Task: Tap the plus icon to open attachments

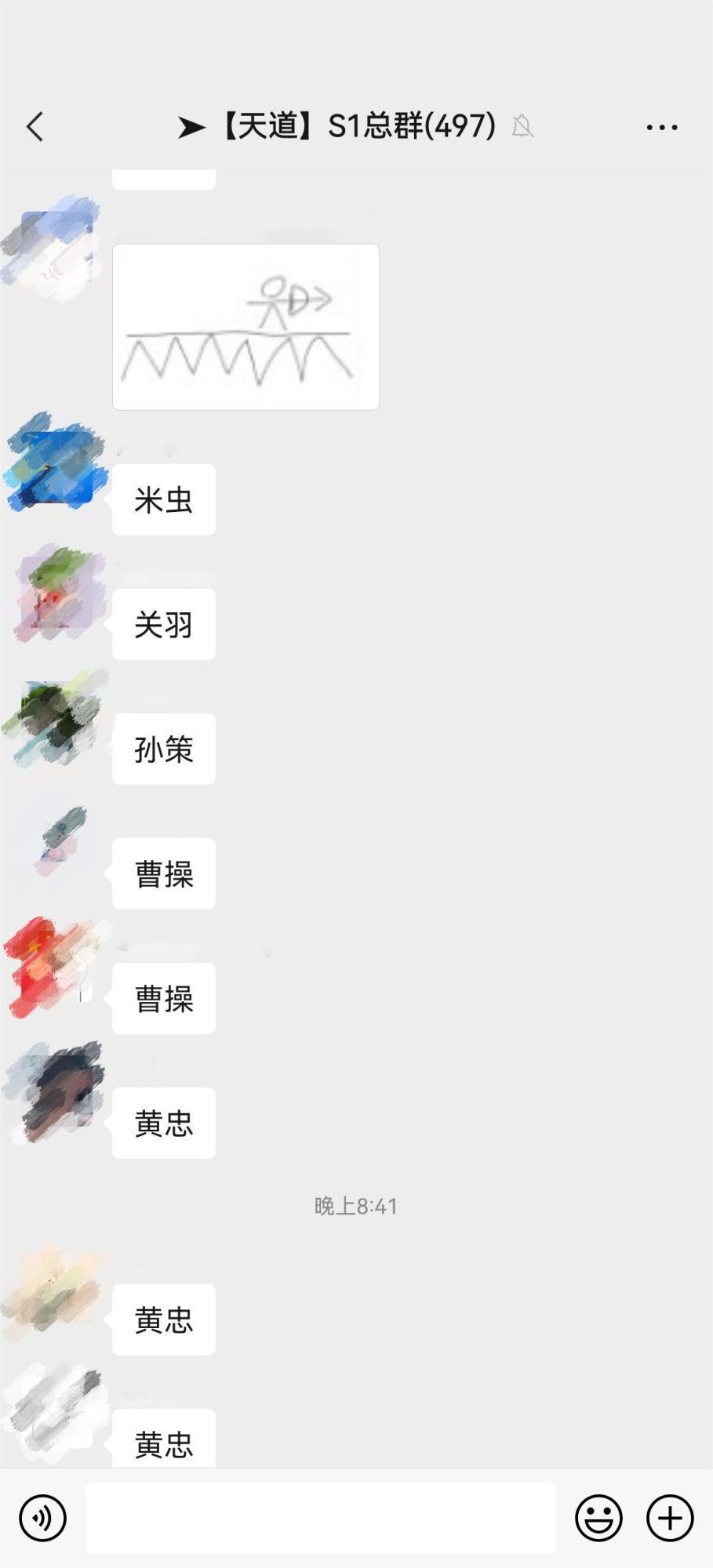Action: 668,1517
